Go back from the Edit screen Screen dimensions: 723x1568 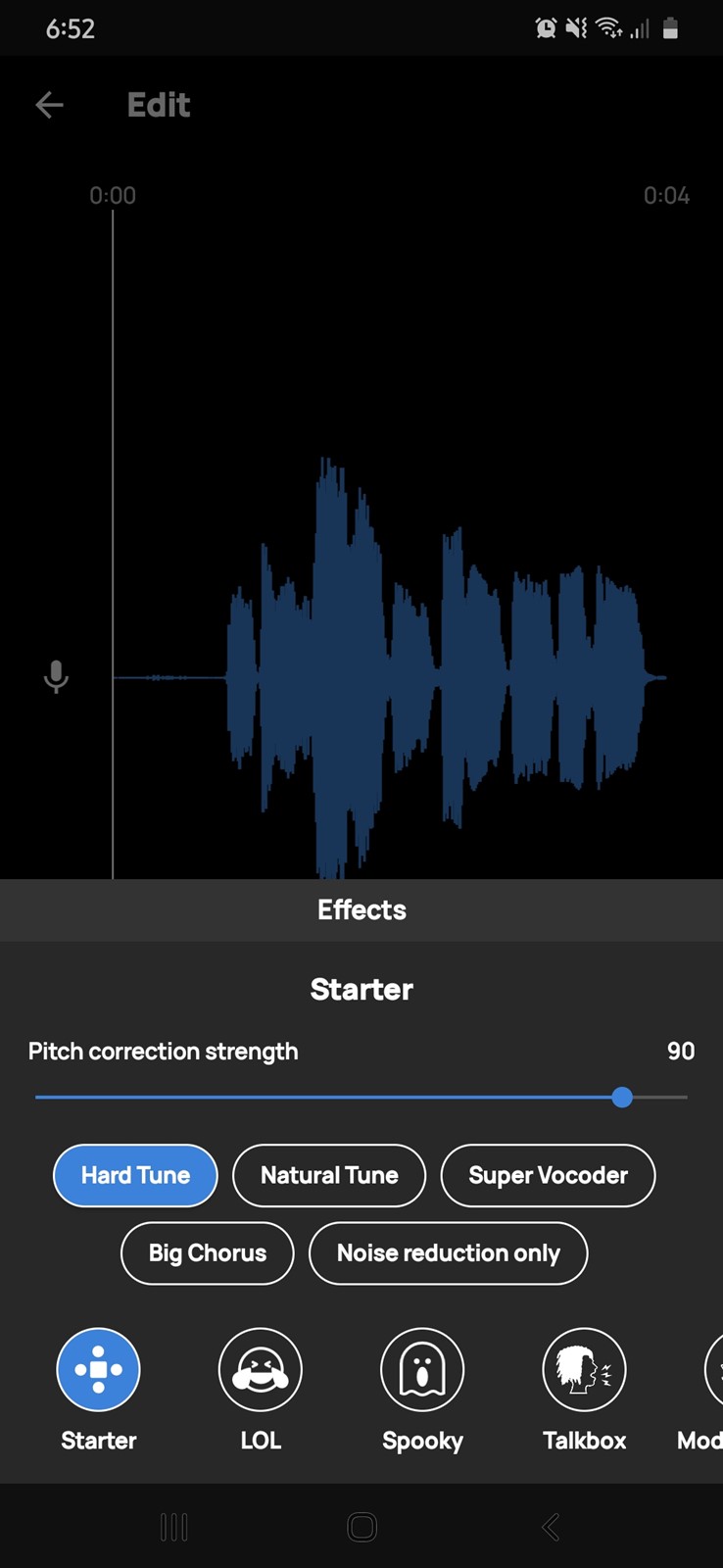point(49,105)
